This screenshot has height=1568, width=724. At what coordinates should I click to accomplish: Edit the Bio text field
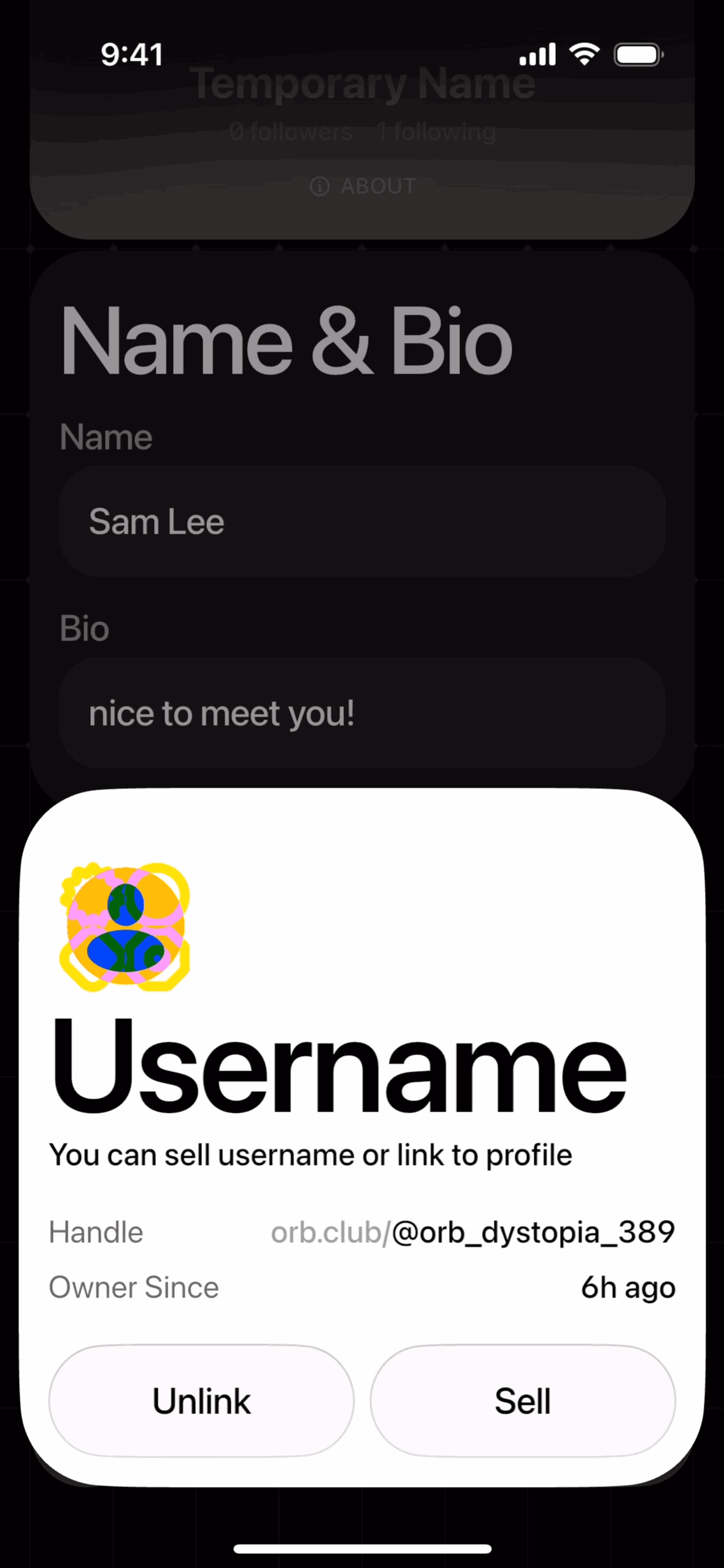362,713
